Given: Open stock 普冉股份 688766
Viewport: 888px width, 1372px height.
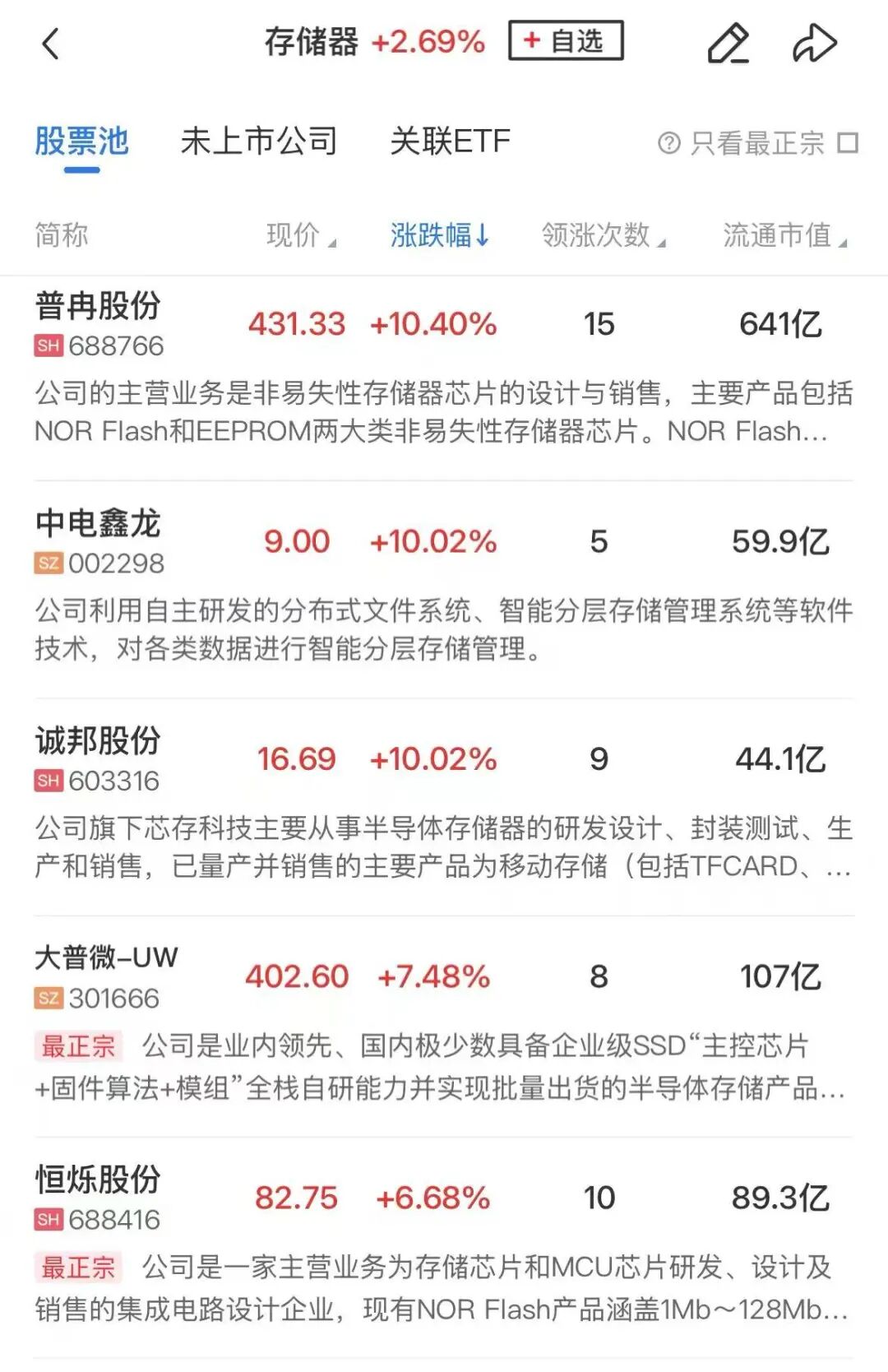Looking at the screenshot, I should [x=444, y=368].
